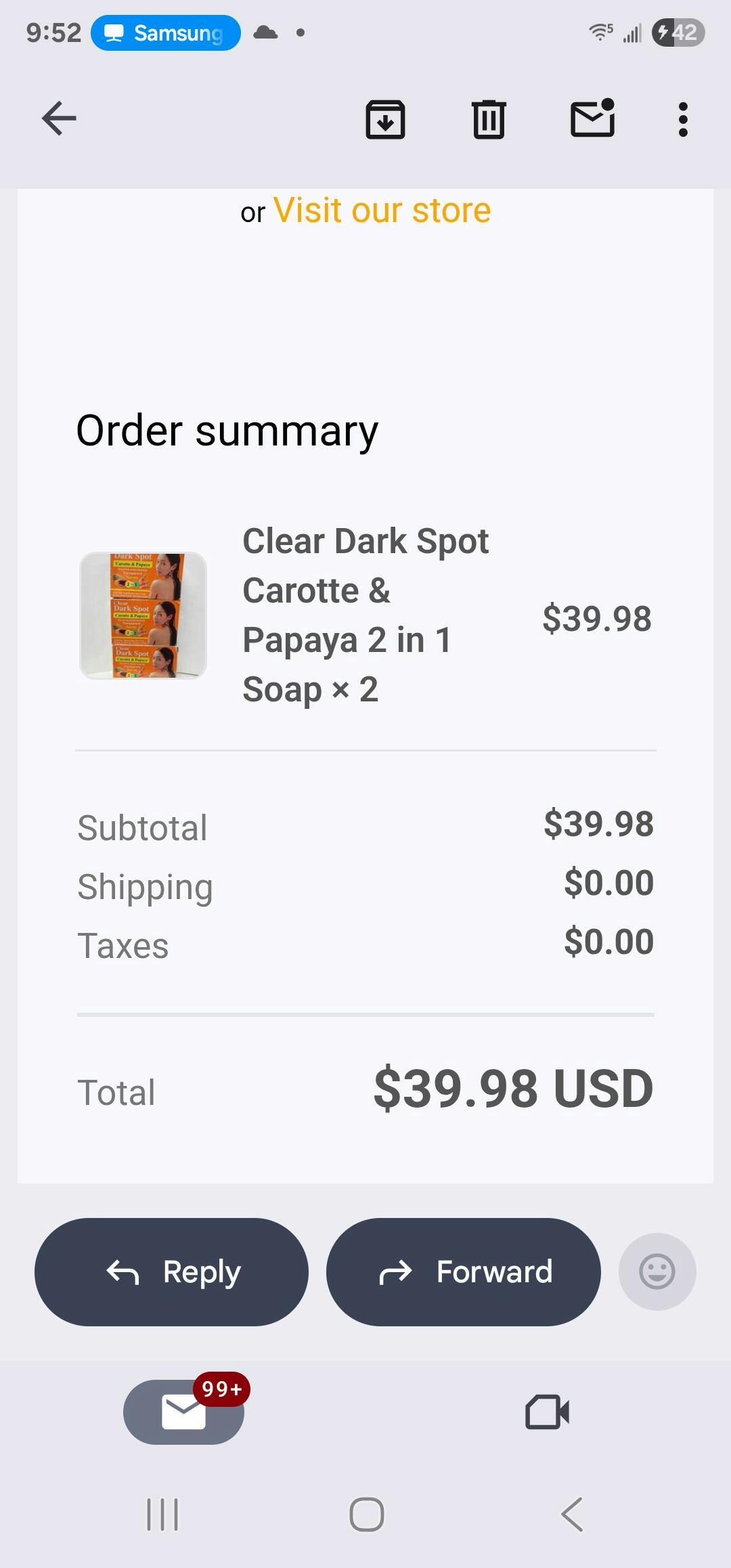Add an emoji reaction

coord(657,1271)
